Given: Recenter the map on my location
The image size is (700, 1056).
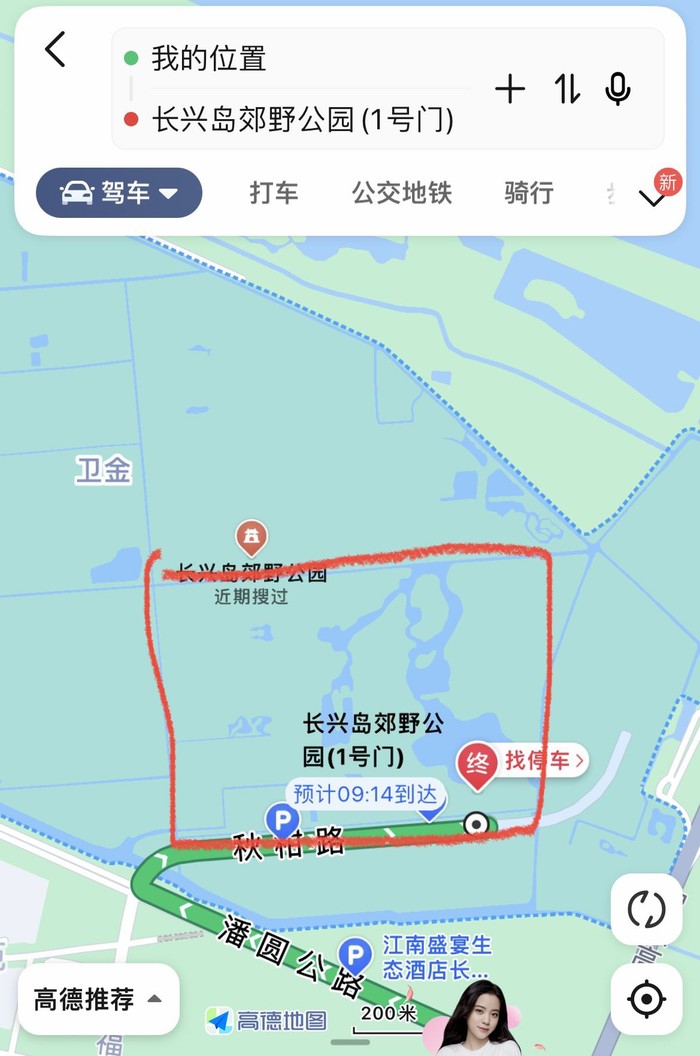Looking at the screenshot, I should [x=646, y=998].
